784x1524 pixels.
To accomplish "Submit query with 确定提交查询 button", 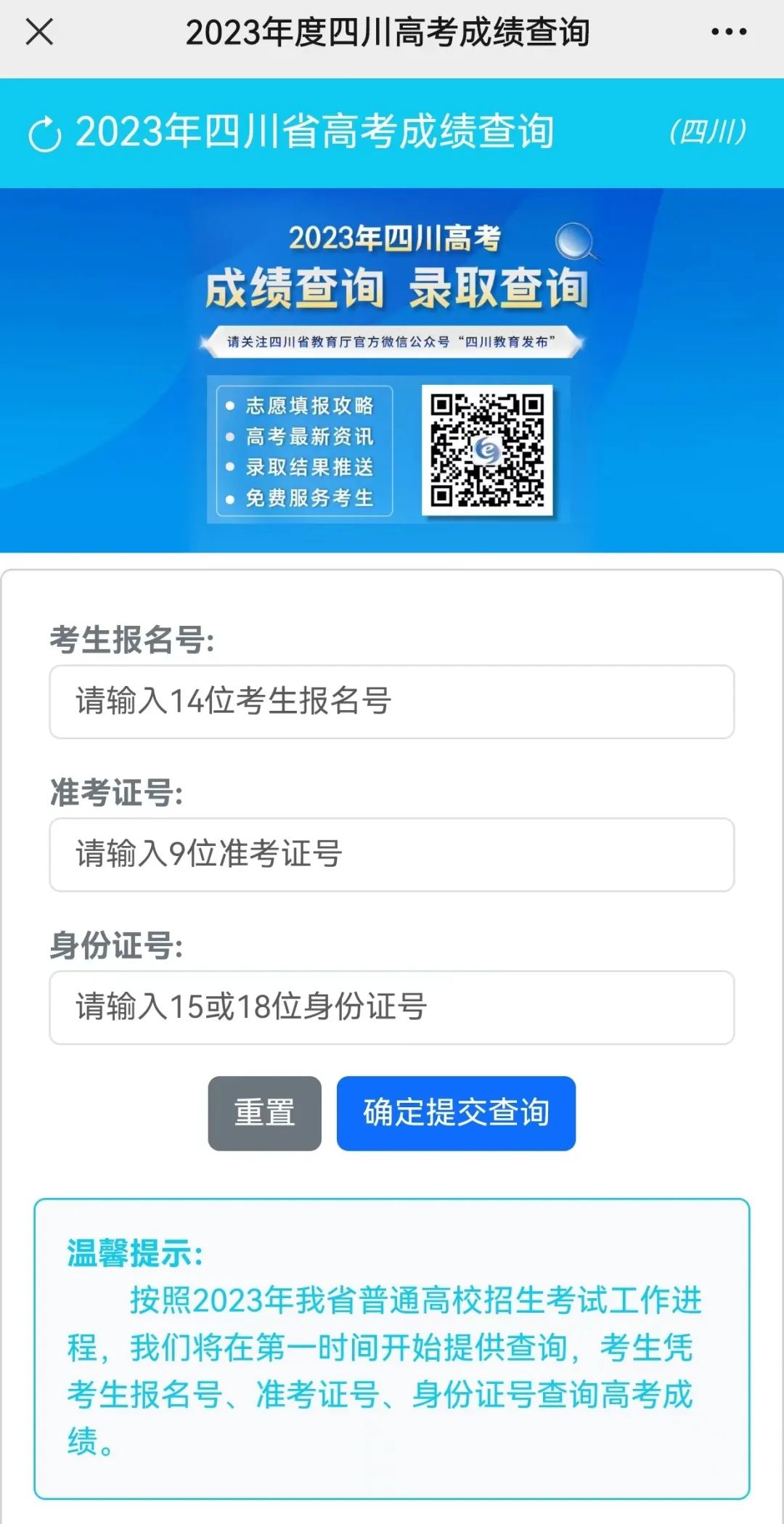I will 456,1113.
